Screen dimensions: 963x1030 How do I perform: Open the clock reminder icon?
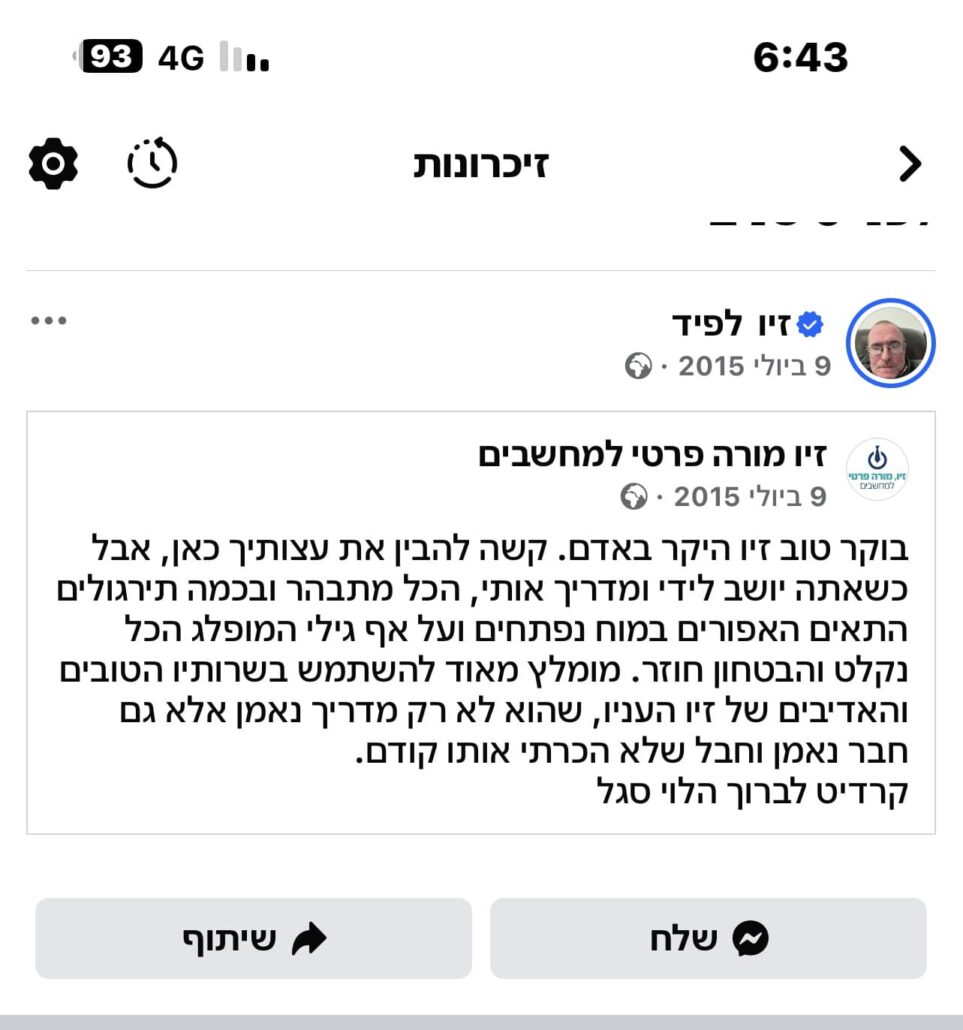[152, 163]
